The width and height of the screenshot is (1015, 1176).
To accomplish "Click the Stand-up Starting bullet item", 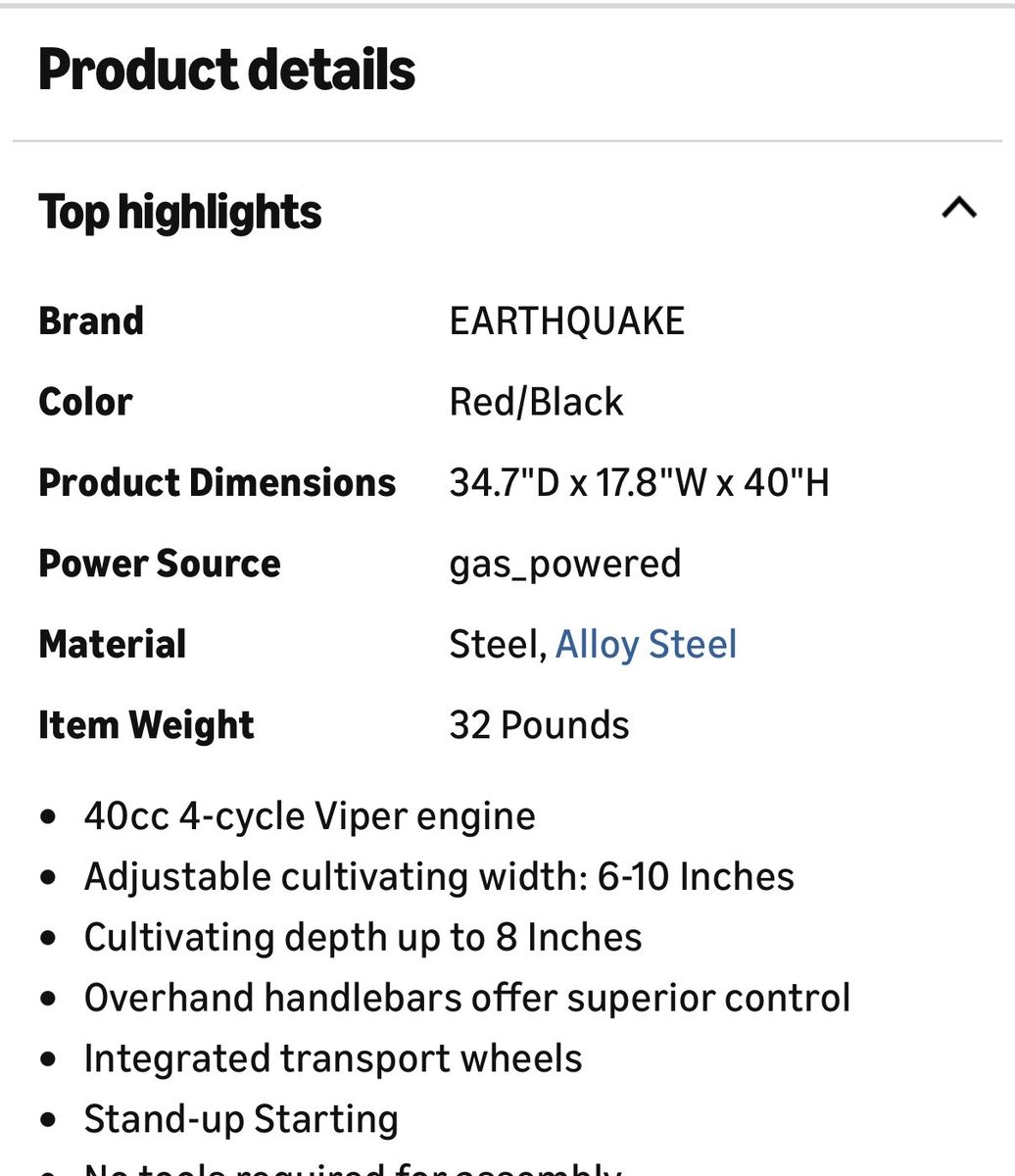I will pos(241,1117).
